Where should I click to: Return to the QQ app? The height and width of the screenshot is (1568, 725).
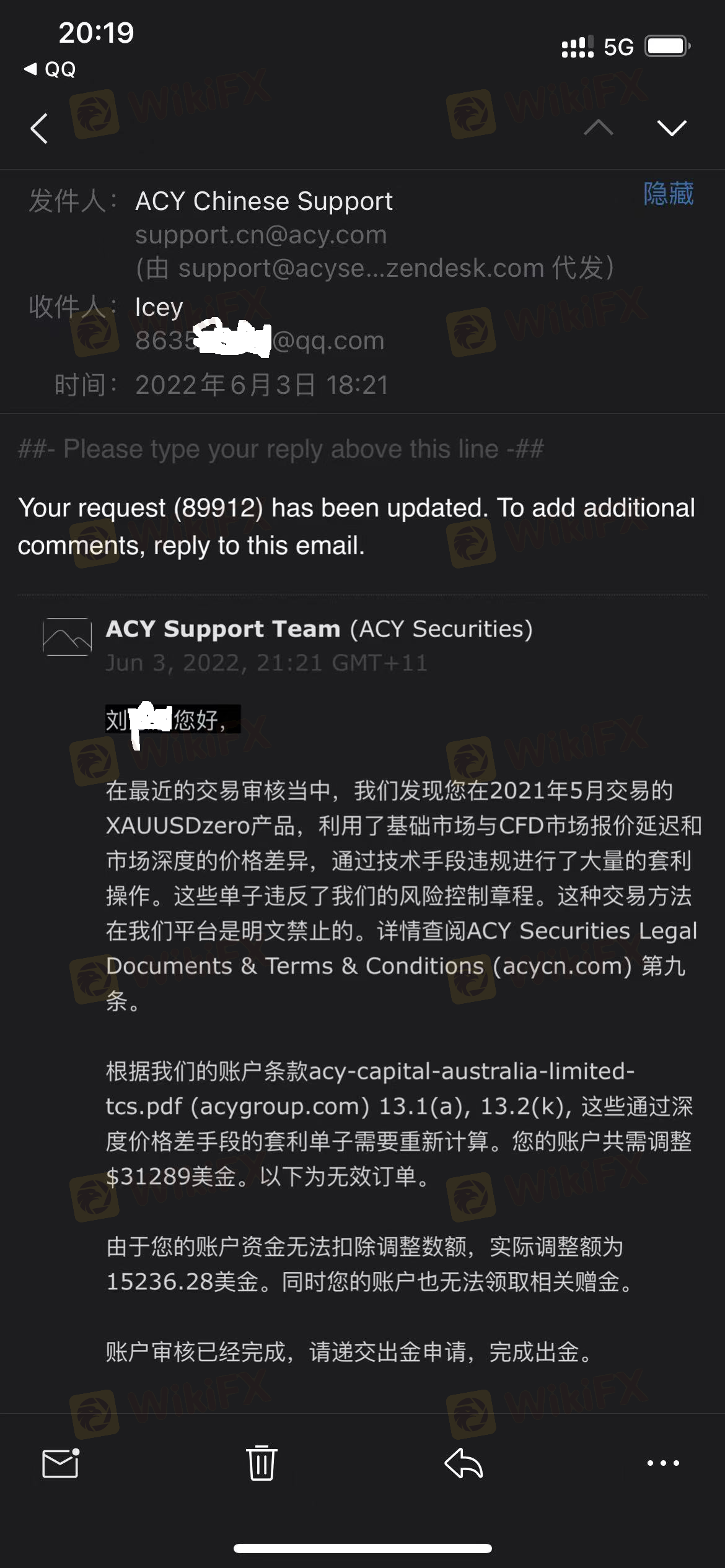pyautogui.click(x=51, y=69)
